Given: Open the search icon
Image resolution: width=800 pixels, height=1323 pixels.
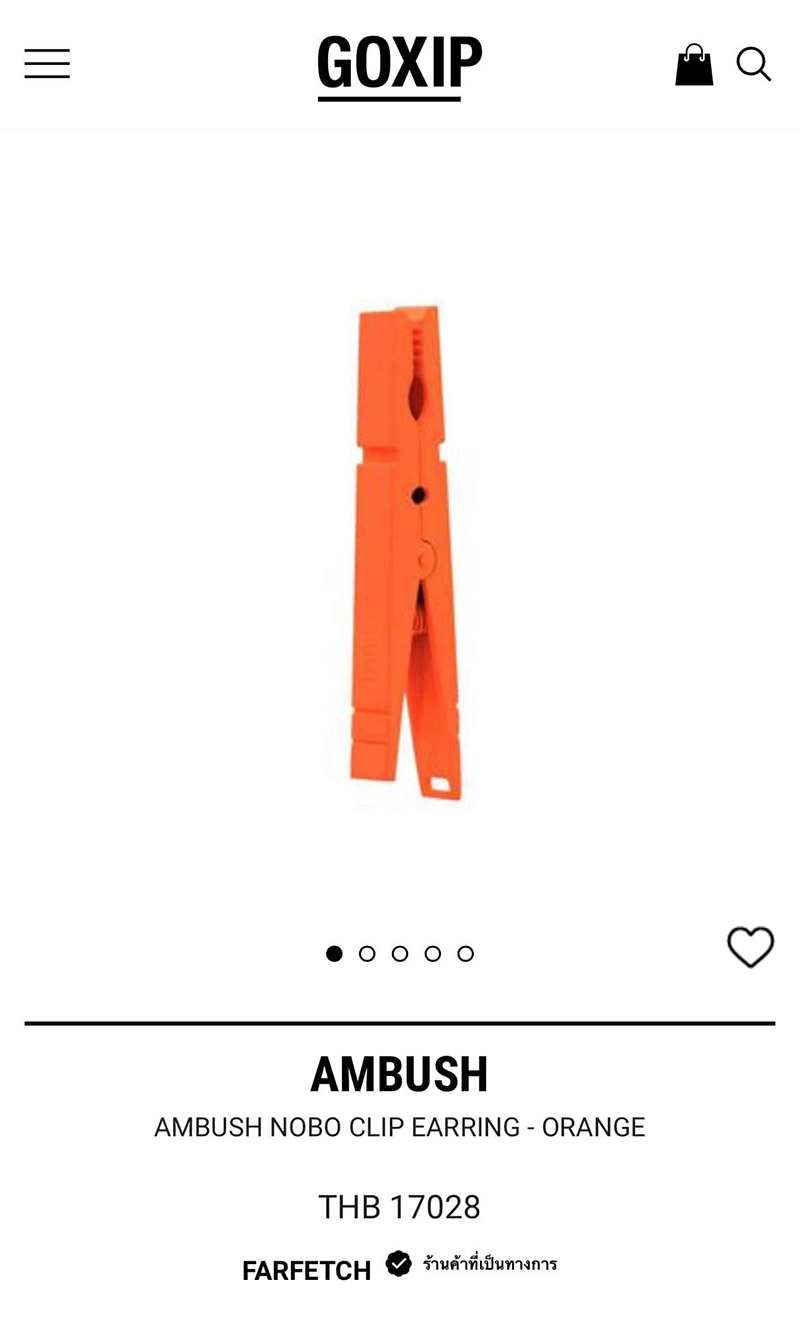Looking at the screenshot, I should tap(753, 65).
